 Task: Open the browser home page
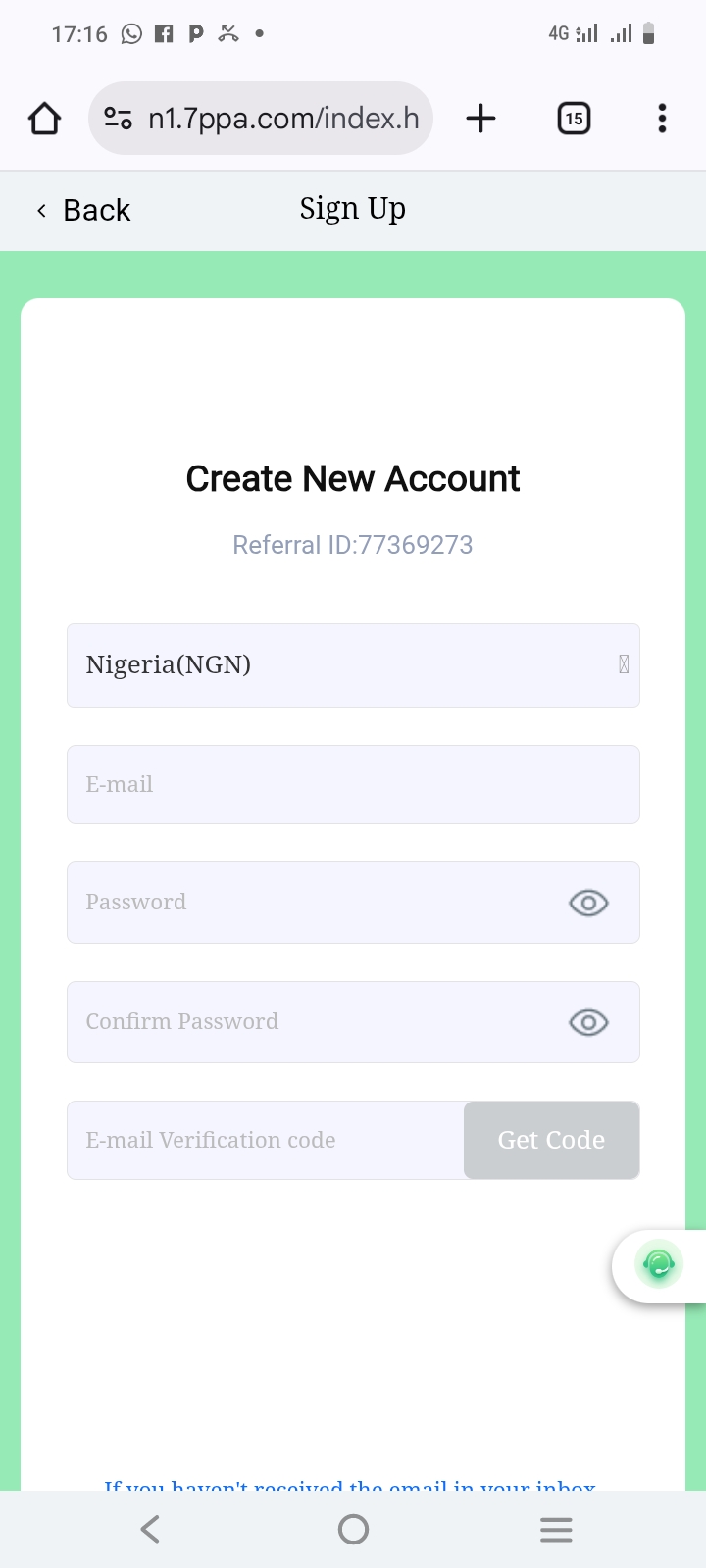(45, 119)
